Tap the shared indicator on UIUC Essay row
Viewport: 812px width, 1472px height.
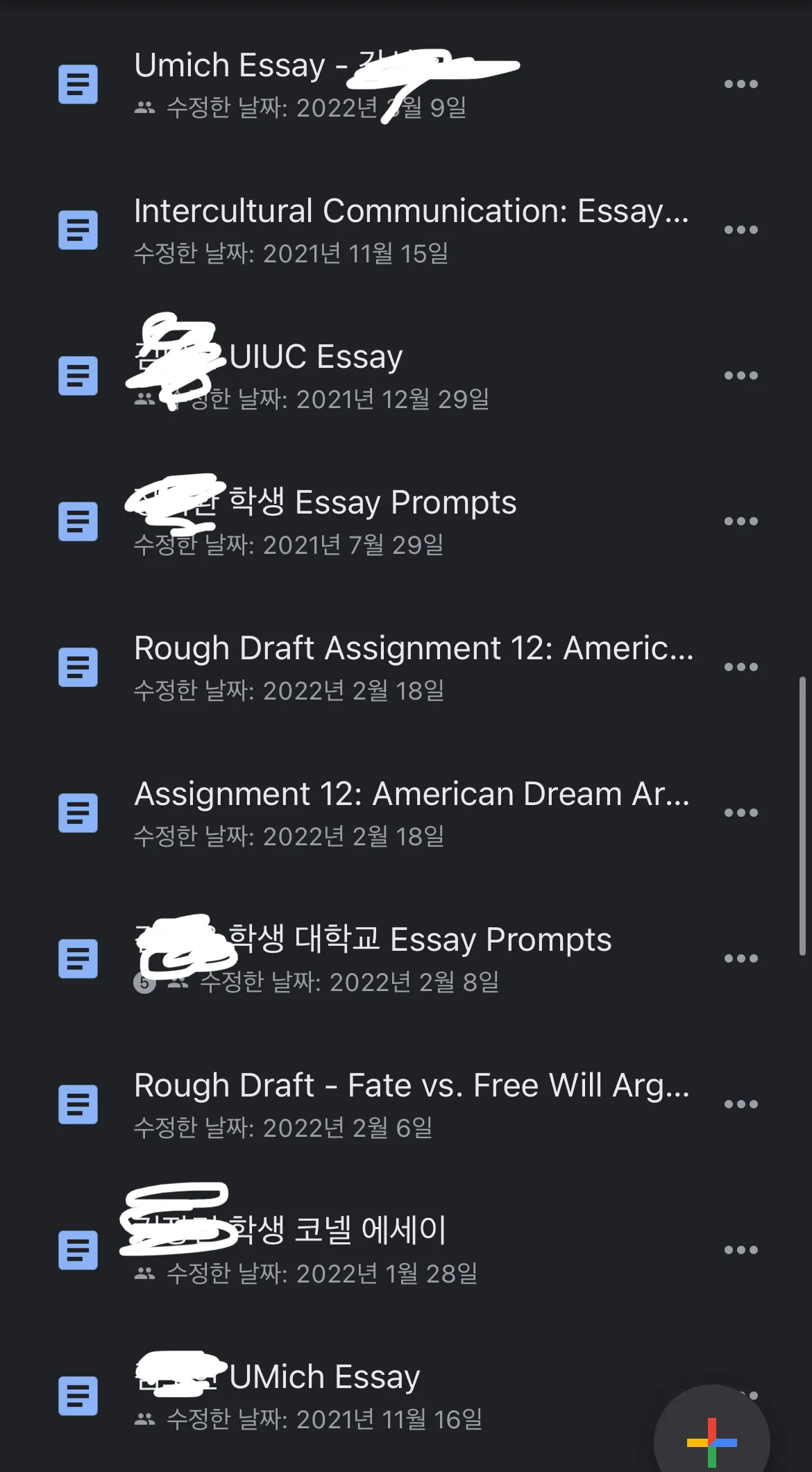pyautogui.click(x=144, y=398)
